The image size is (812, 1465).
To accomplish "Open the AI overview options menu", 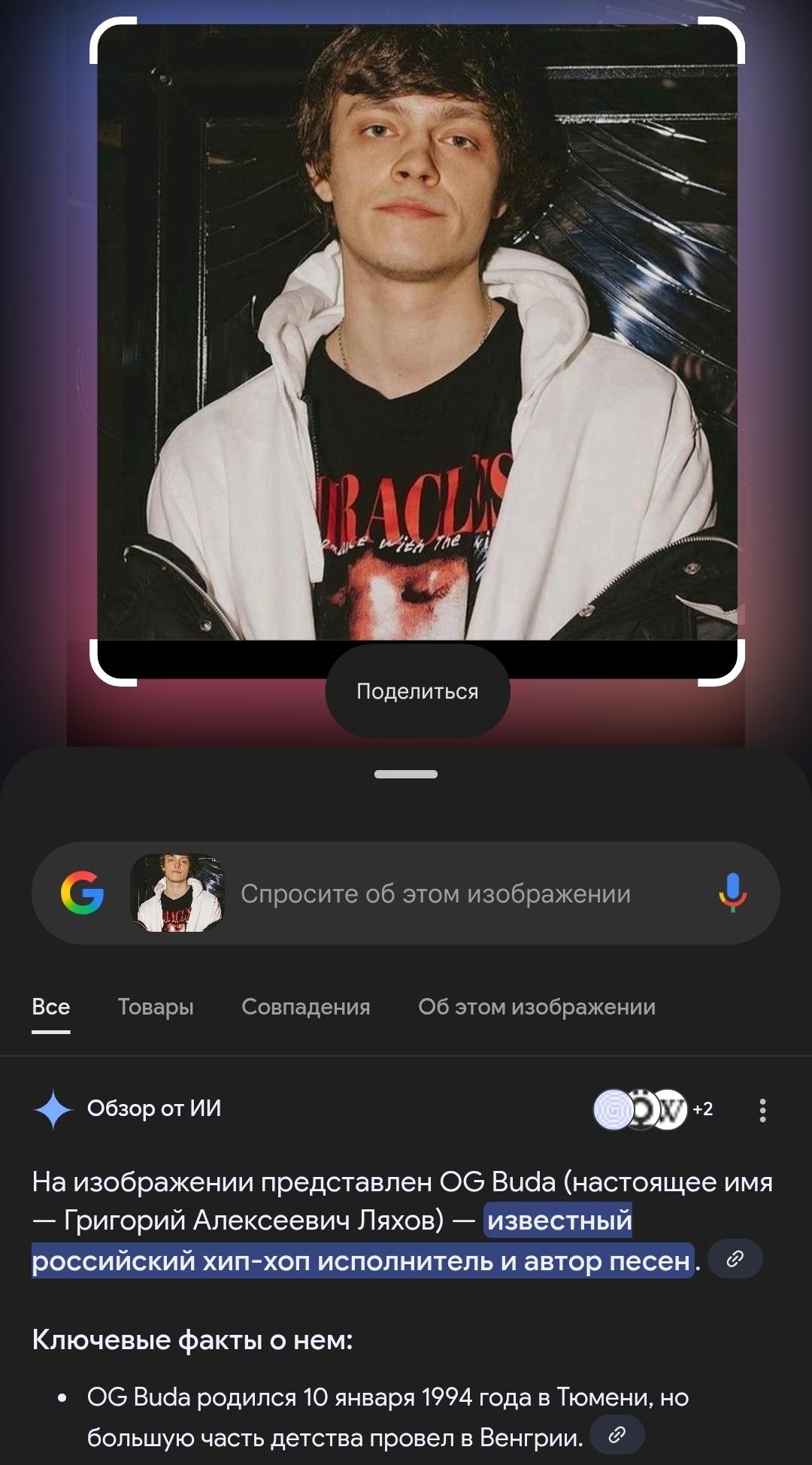I will [762, 1110].
